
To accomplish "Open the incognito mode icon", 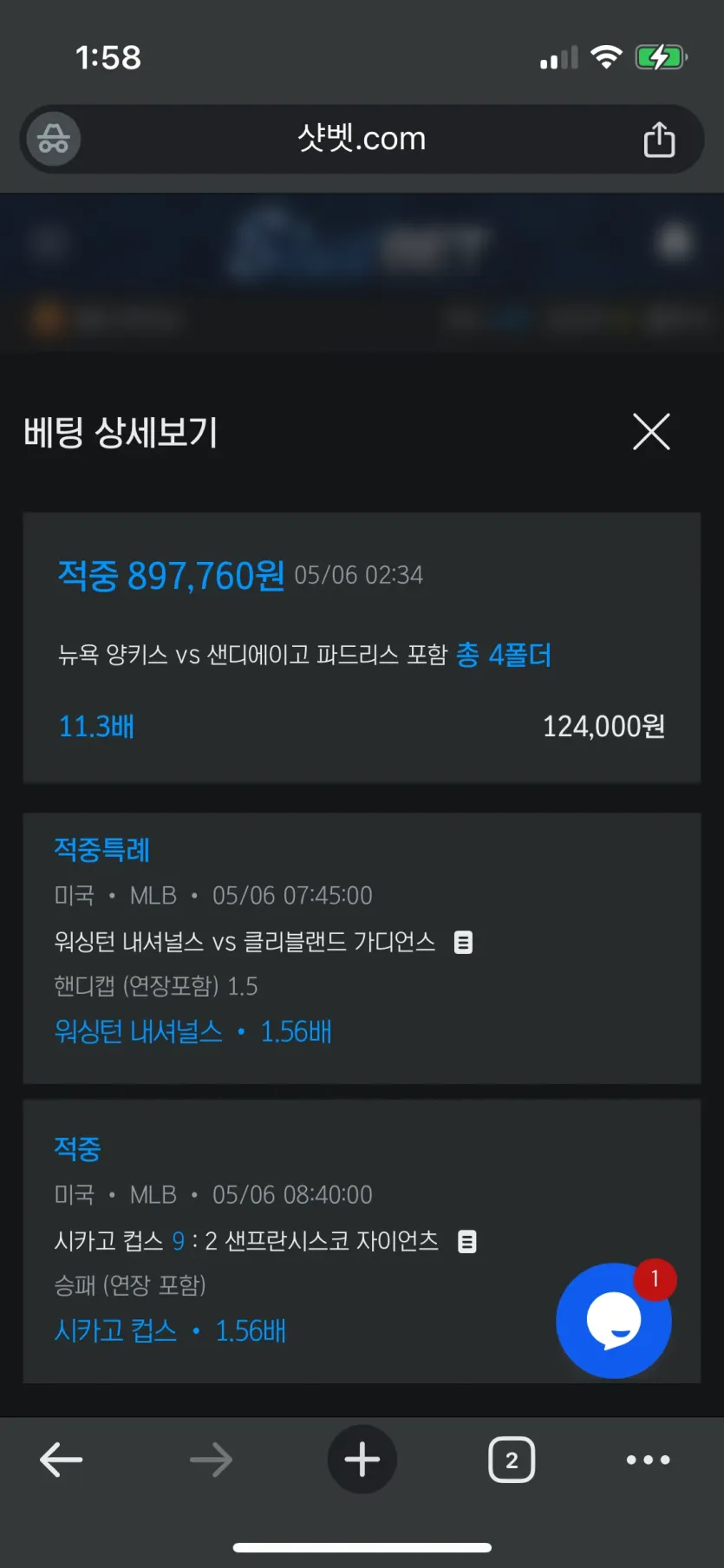I will [x=54, y=139].
